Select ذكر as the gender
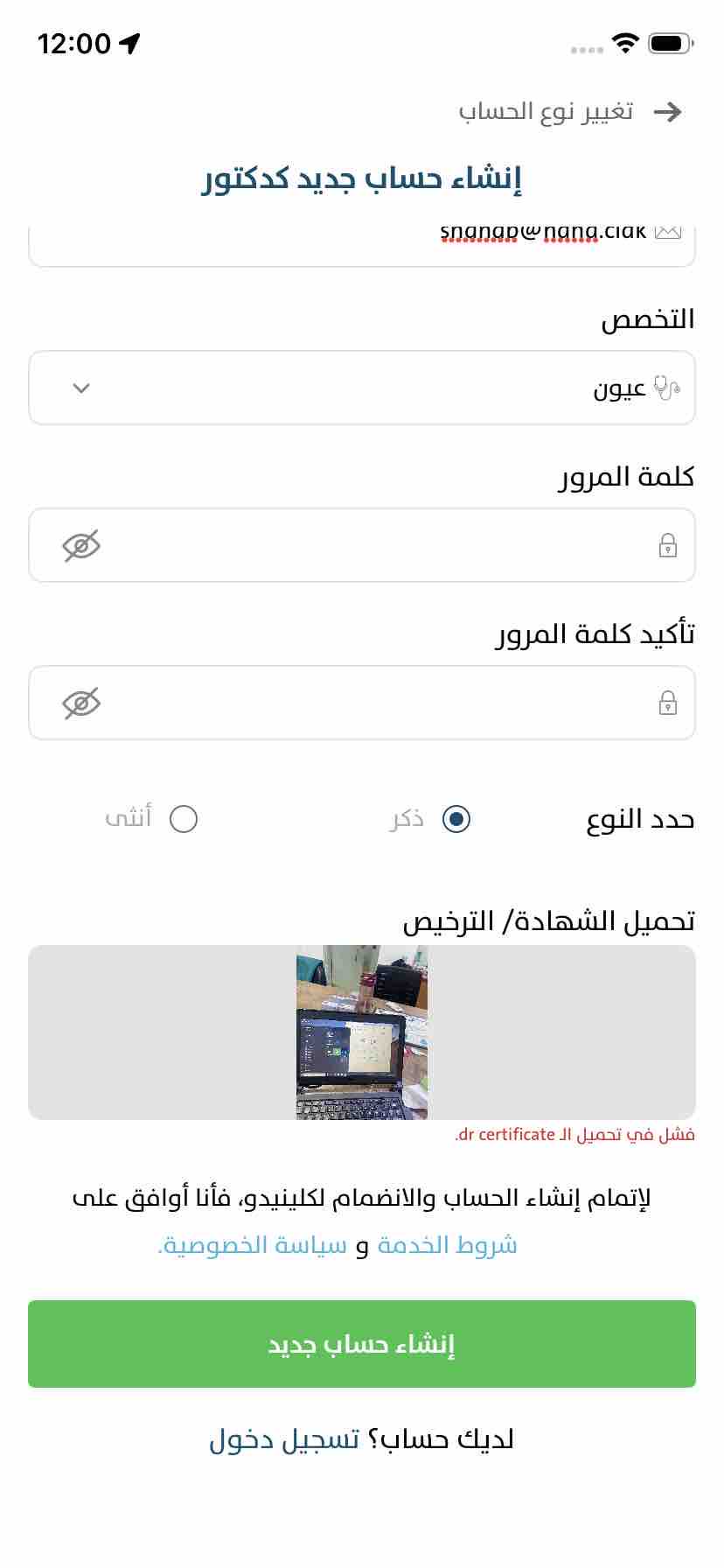Viewport: 724px width, 1568px height. click(456, 819)
